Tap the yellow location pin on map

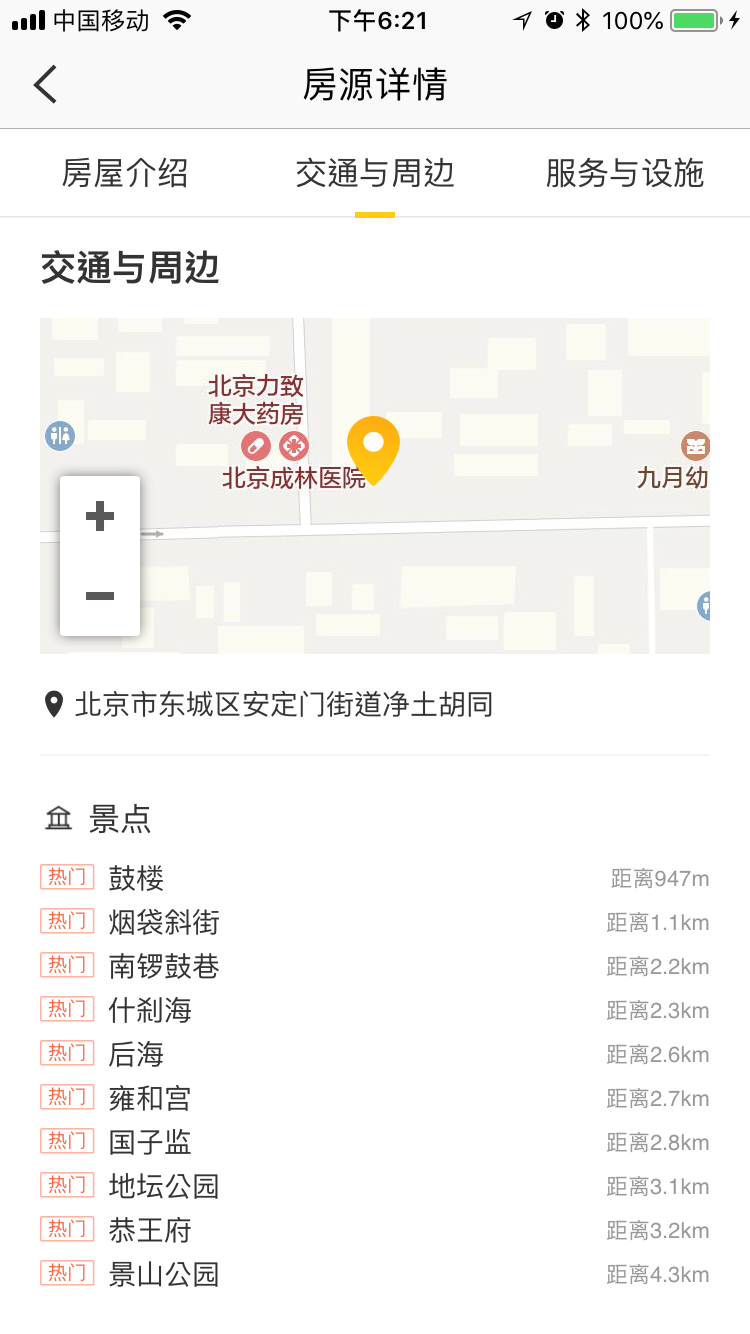point(373,447)
